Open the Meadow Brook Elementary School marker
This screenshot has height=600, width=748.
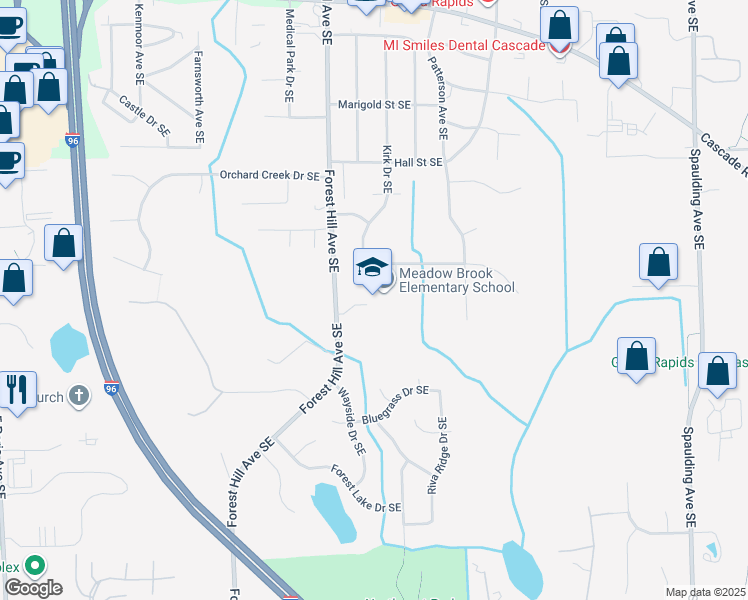(373, 267)
